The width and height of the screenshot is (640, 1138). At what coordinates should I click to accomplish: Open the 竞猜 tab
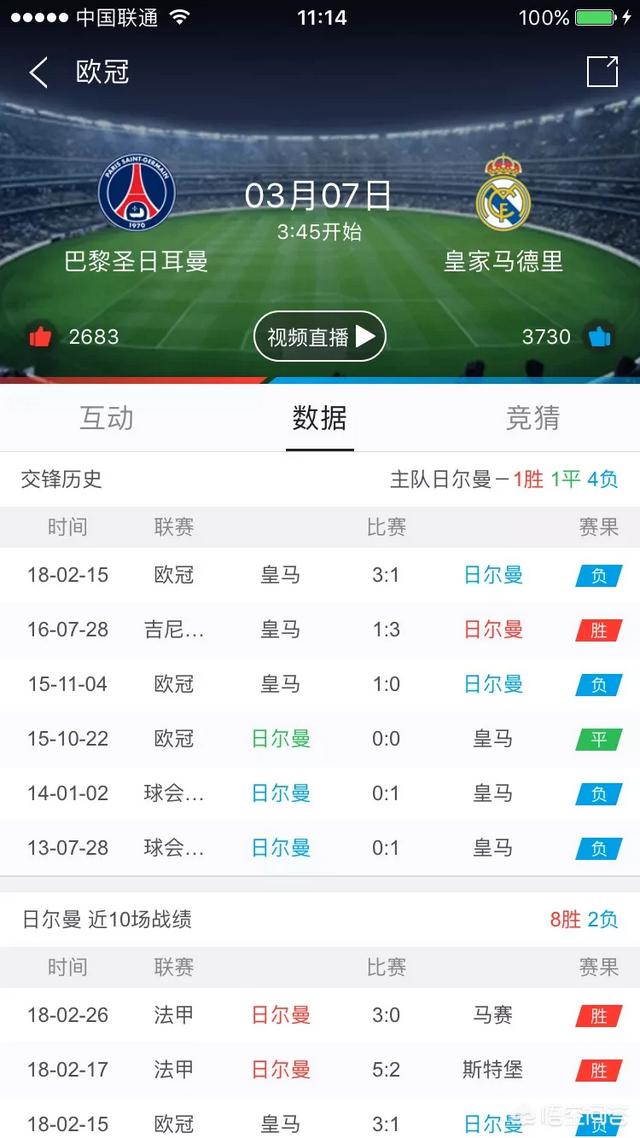[533, 417]
